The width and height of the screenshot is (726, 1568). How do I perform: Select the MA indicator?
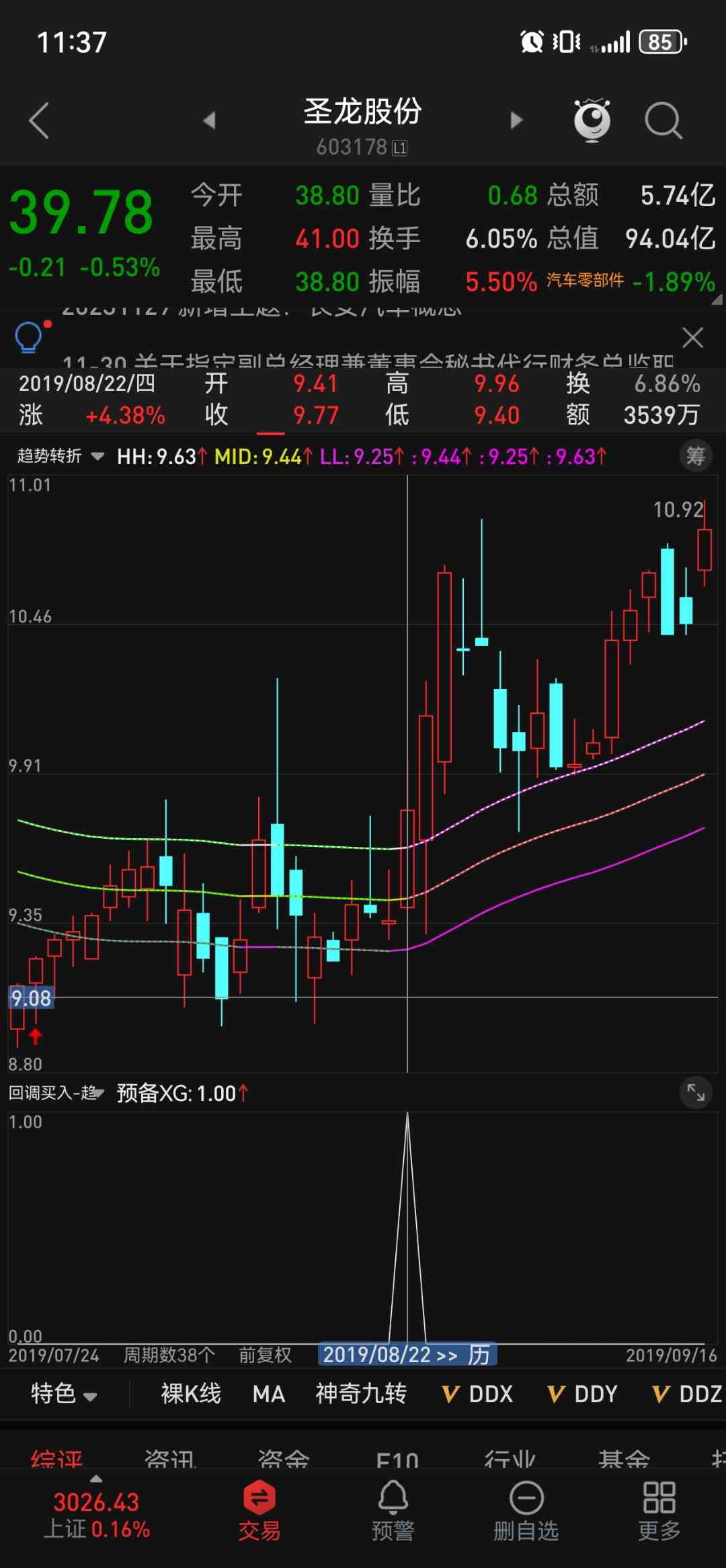269,1393
